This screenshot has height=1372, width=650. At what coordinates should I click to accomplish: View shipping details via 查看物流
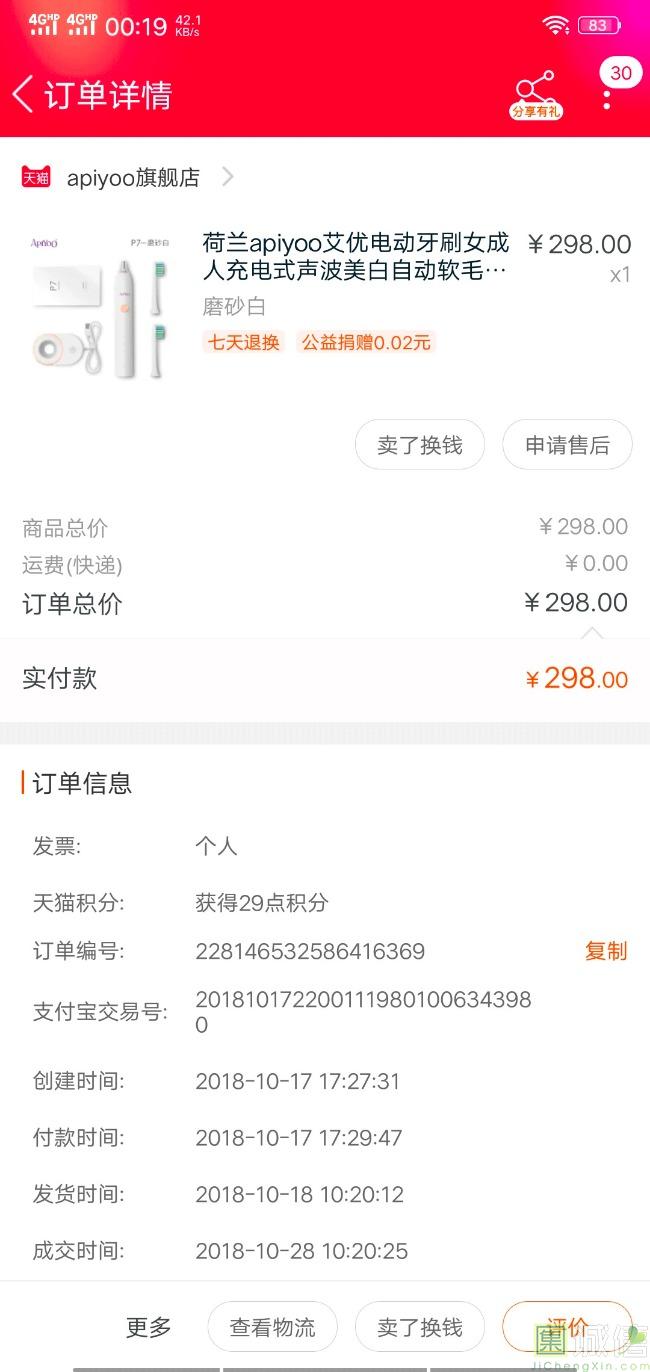click(x=272, y=1327)
